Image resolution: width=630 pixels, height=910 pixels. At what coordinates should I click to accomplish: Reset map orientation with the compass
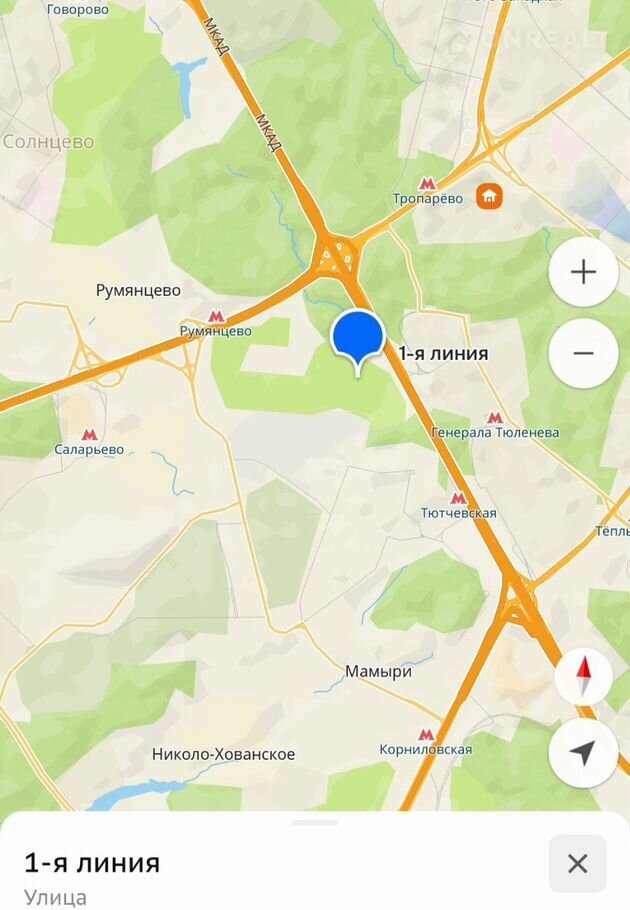583,677
